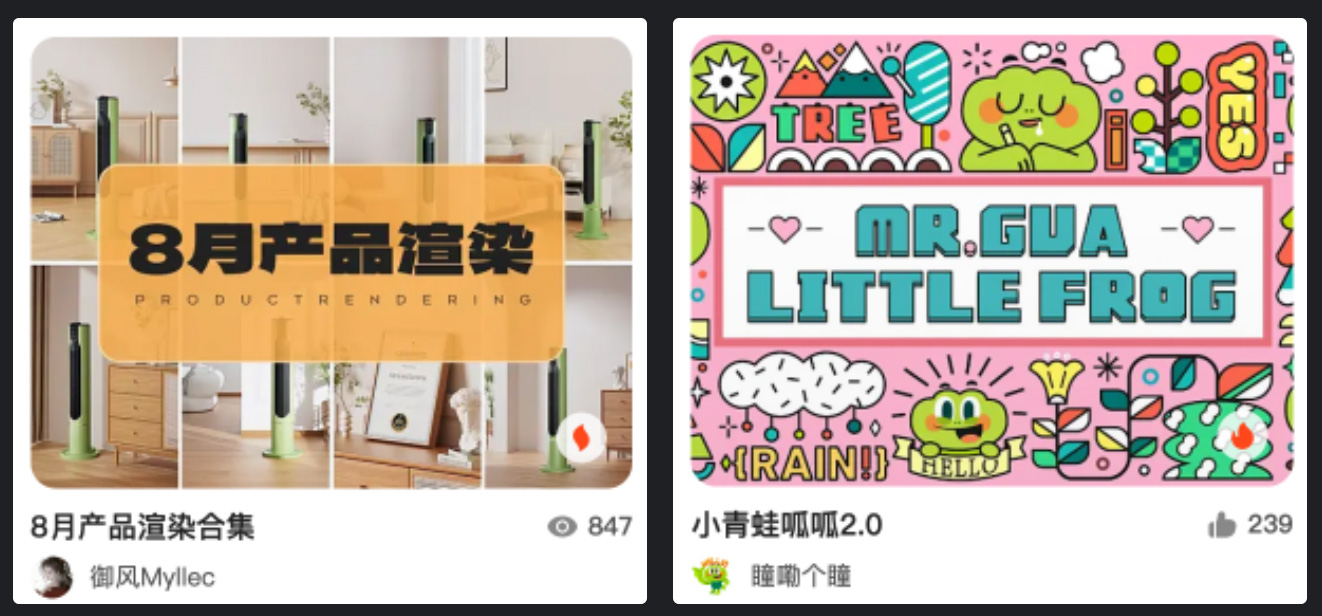Image resolution: width=1322 pixels, height=616 pixels.
Task: Tap the flame badge on 8月产品渲染 cover
Action: 580,438
